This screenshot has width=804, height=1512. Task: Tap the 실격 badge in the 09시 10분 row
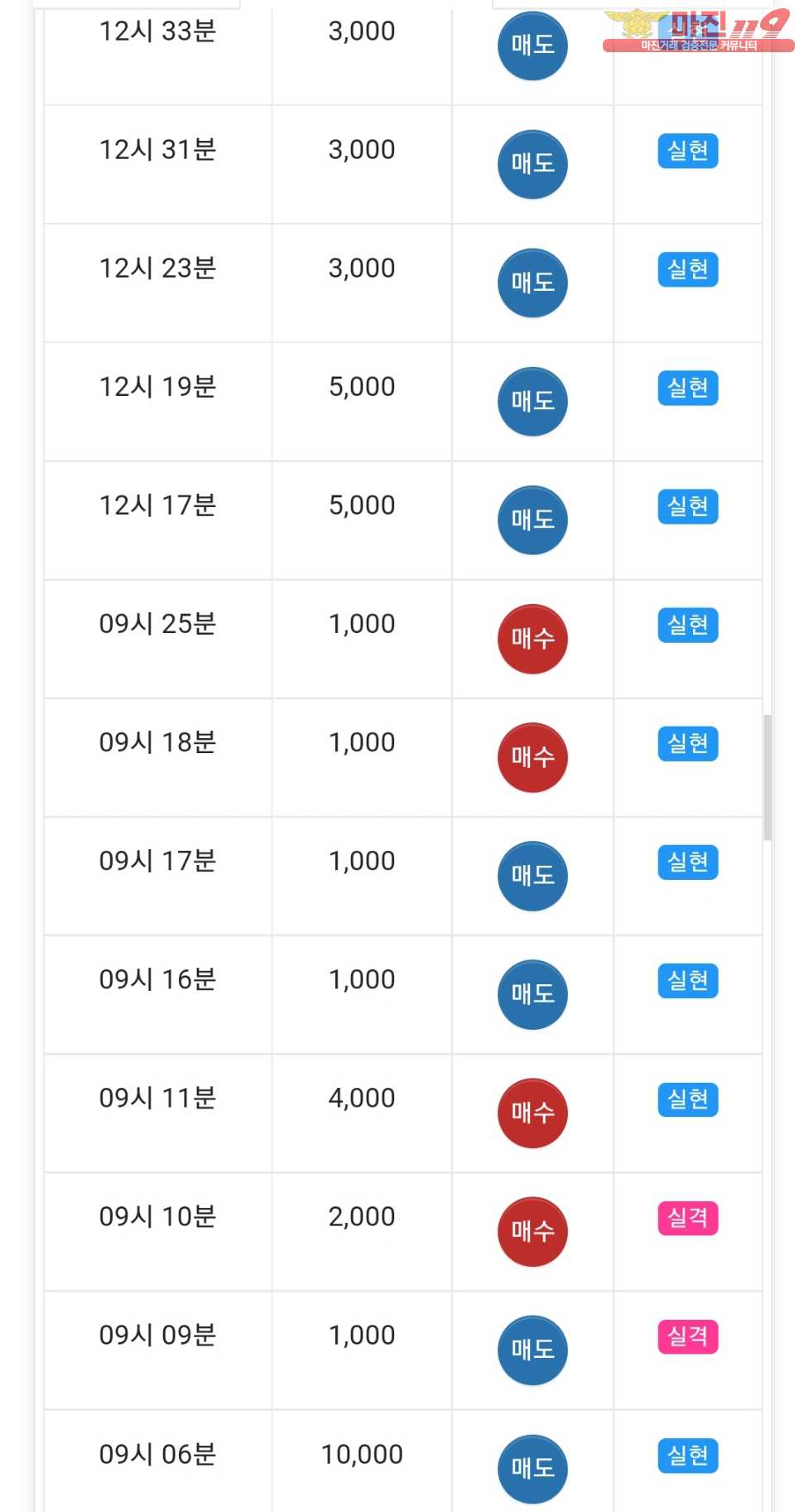pos(688,1218)
